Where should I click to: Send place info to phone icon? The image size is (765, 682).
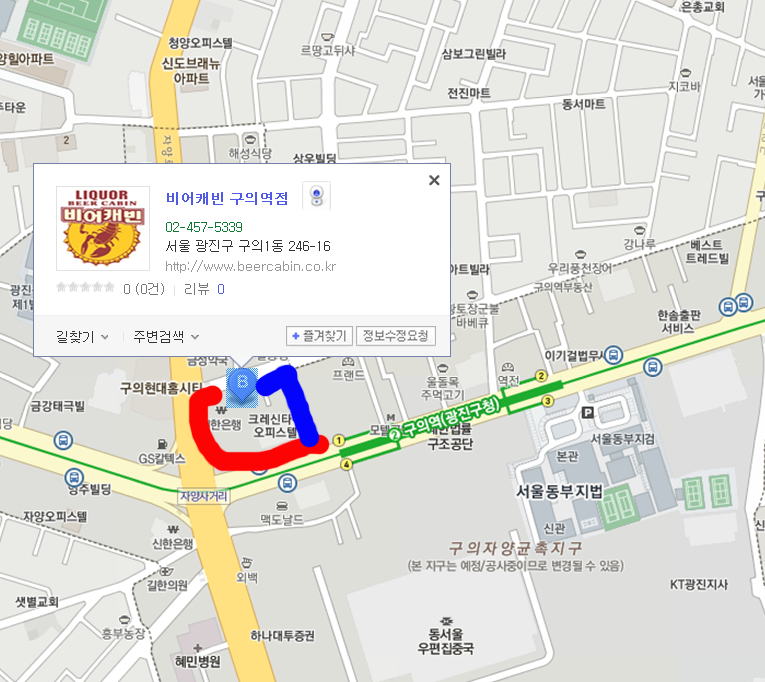click(317, 196)
